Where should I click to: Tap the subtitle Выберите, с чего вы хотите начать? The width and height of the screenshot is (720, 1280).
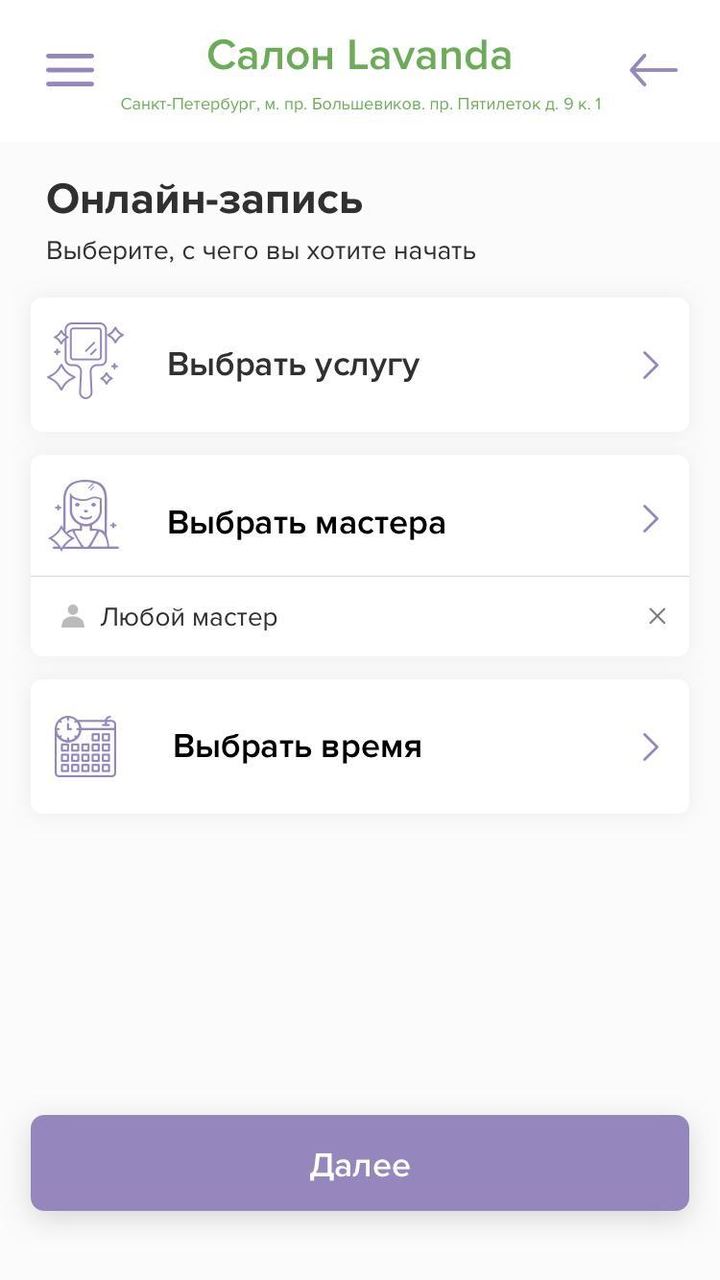(x=261, y=250)
